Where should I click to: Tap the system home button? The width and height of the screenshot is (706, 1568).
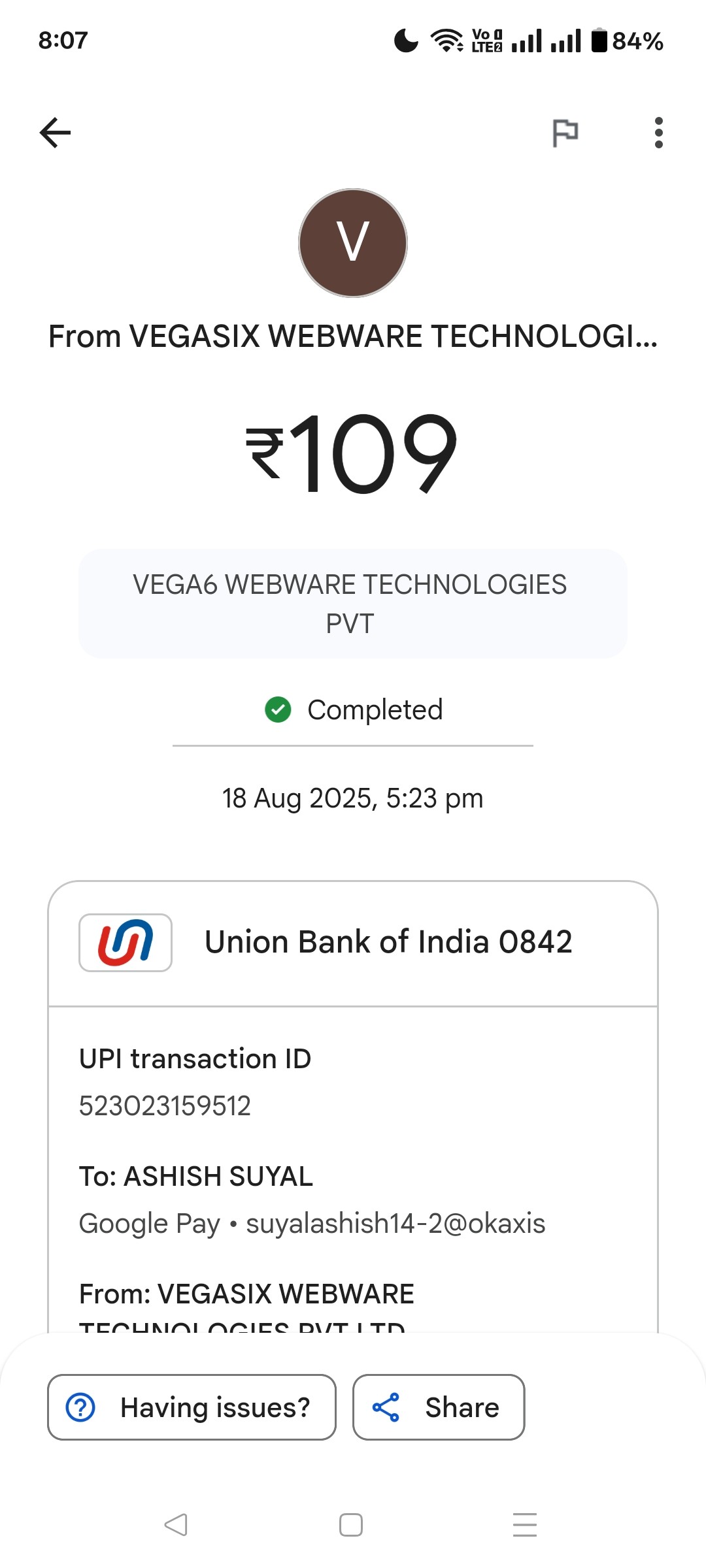click(351, 1525)
